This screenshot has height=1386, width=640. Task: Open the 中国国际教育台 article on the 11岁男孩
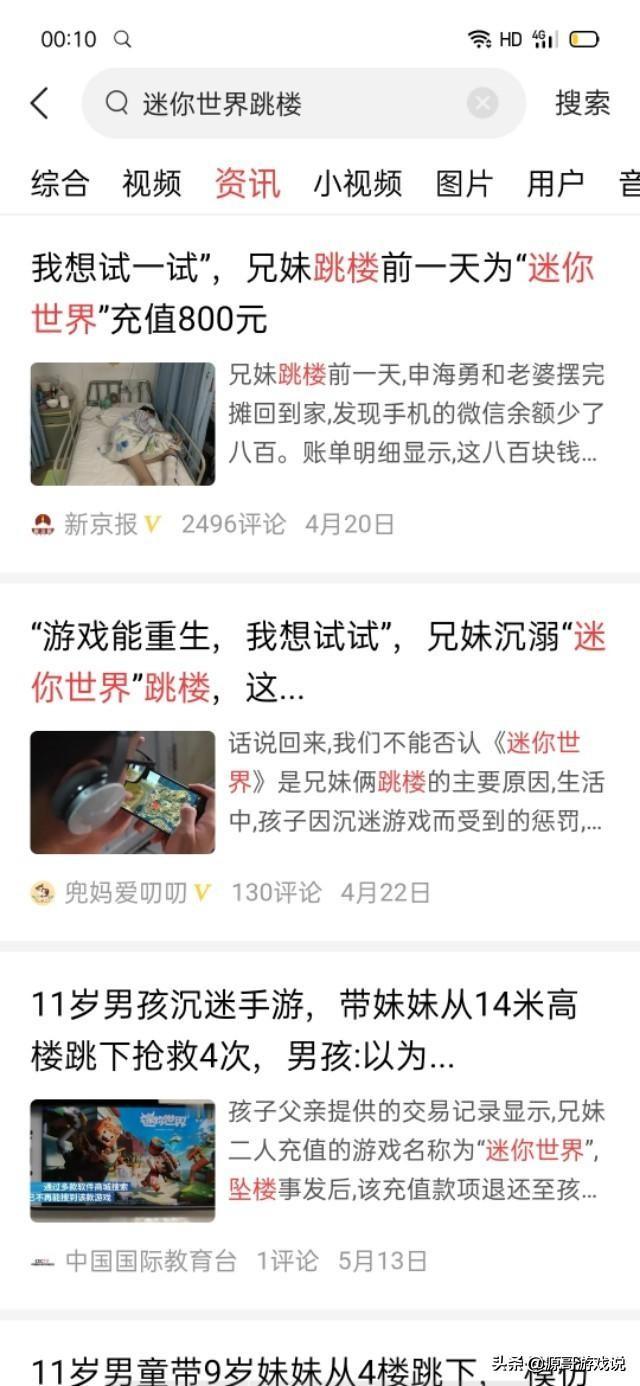coord(320,1130)
